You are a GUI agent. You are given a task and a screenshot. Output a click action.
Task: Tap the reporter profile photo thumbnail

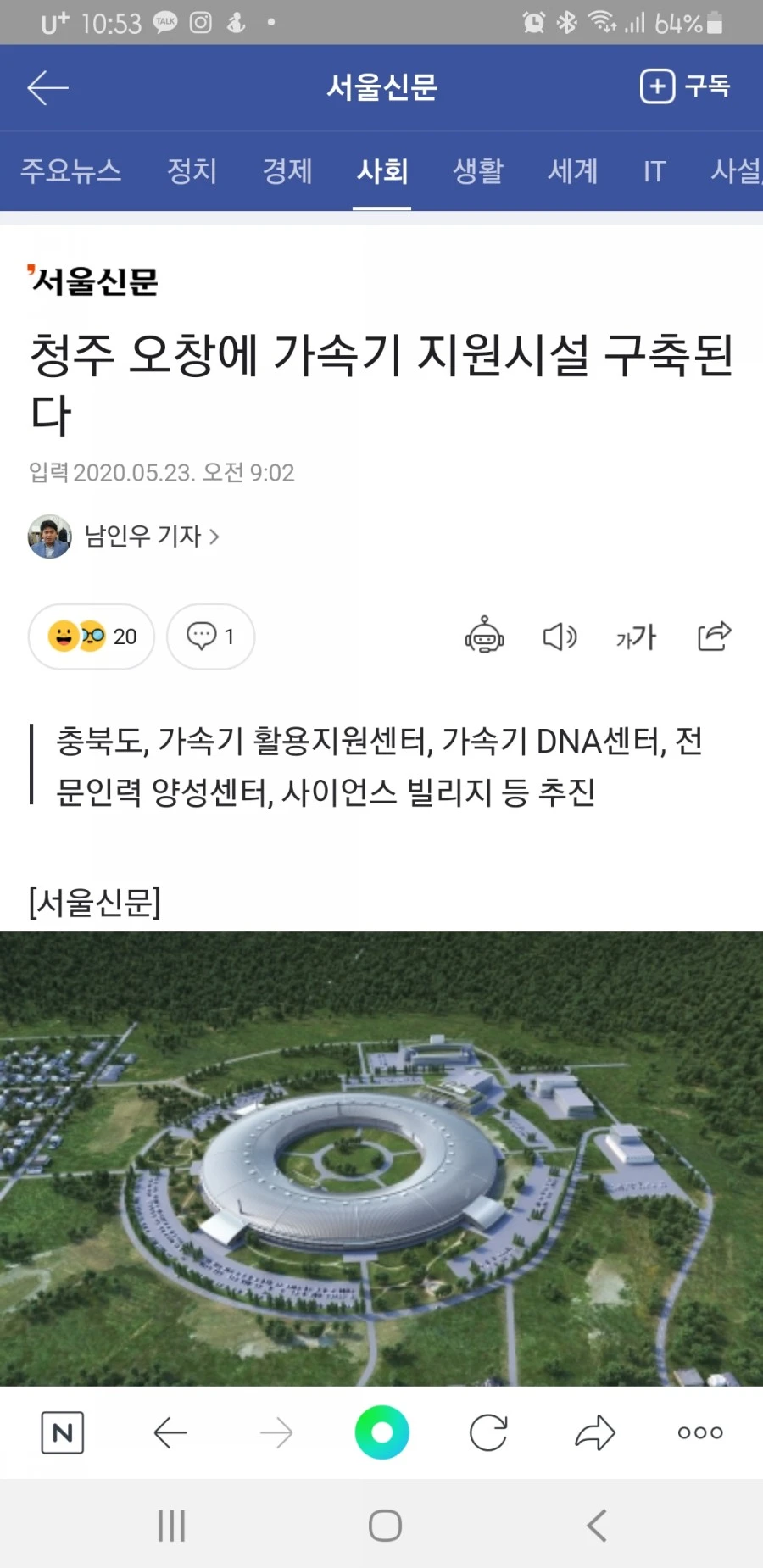click(49, 537)
